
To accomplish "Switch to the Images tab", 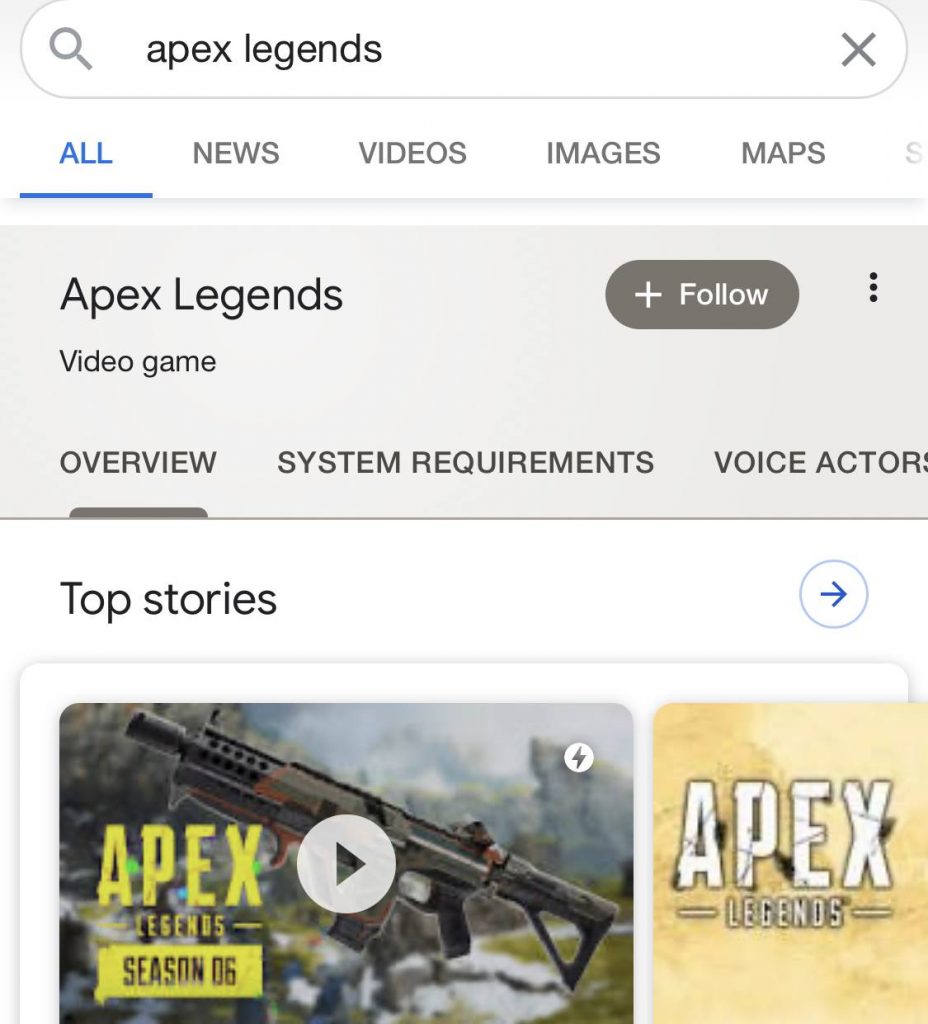I will (x=603, y=153).
